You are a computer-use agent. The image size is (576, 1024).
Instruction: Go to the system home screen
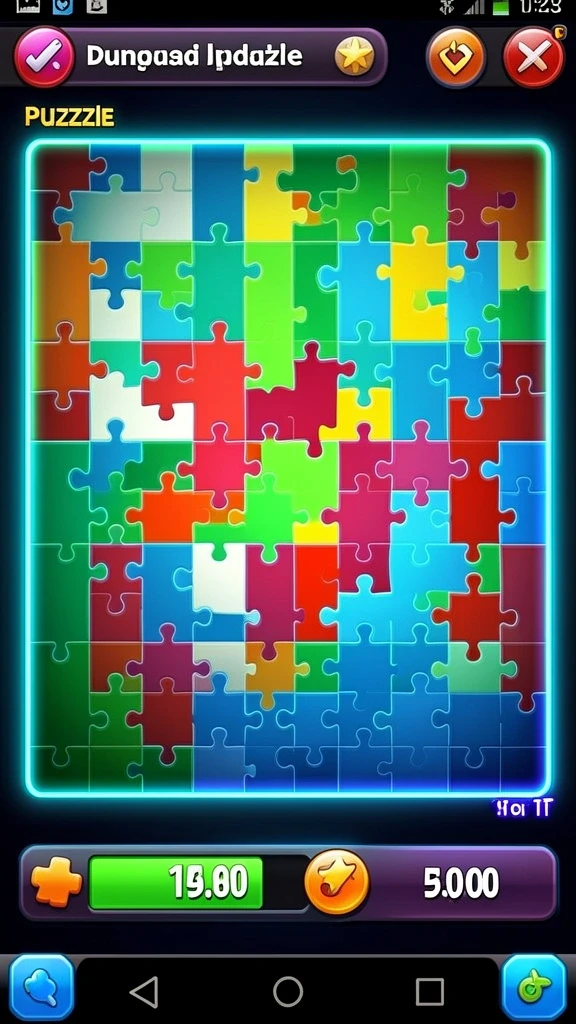coord(288,992)
